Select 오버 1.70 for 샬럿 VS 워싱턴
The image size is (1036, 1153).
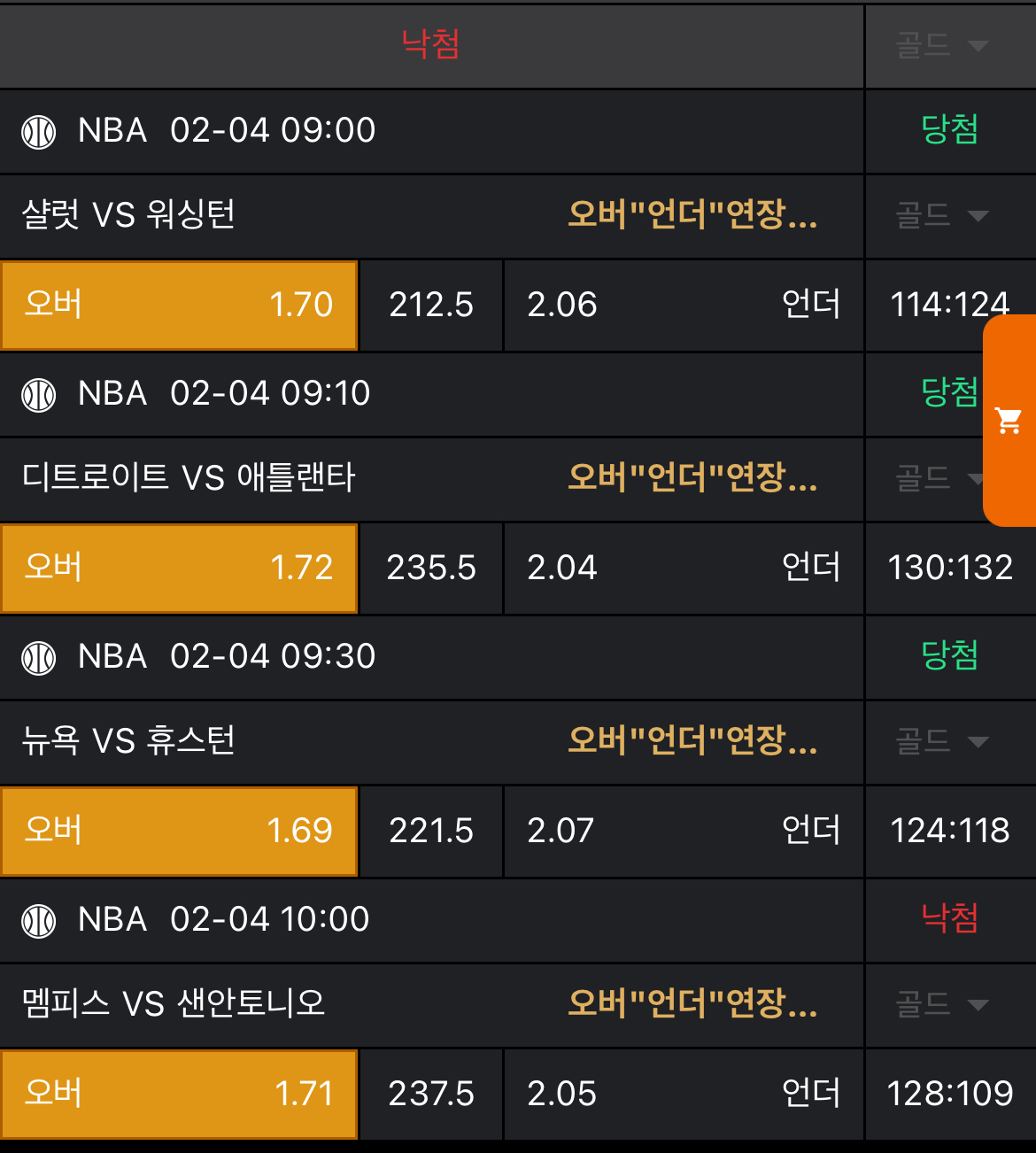179,305
